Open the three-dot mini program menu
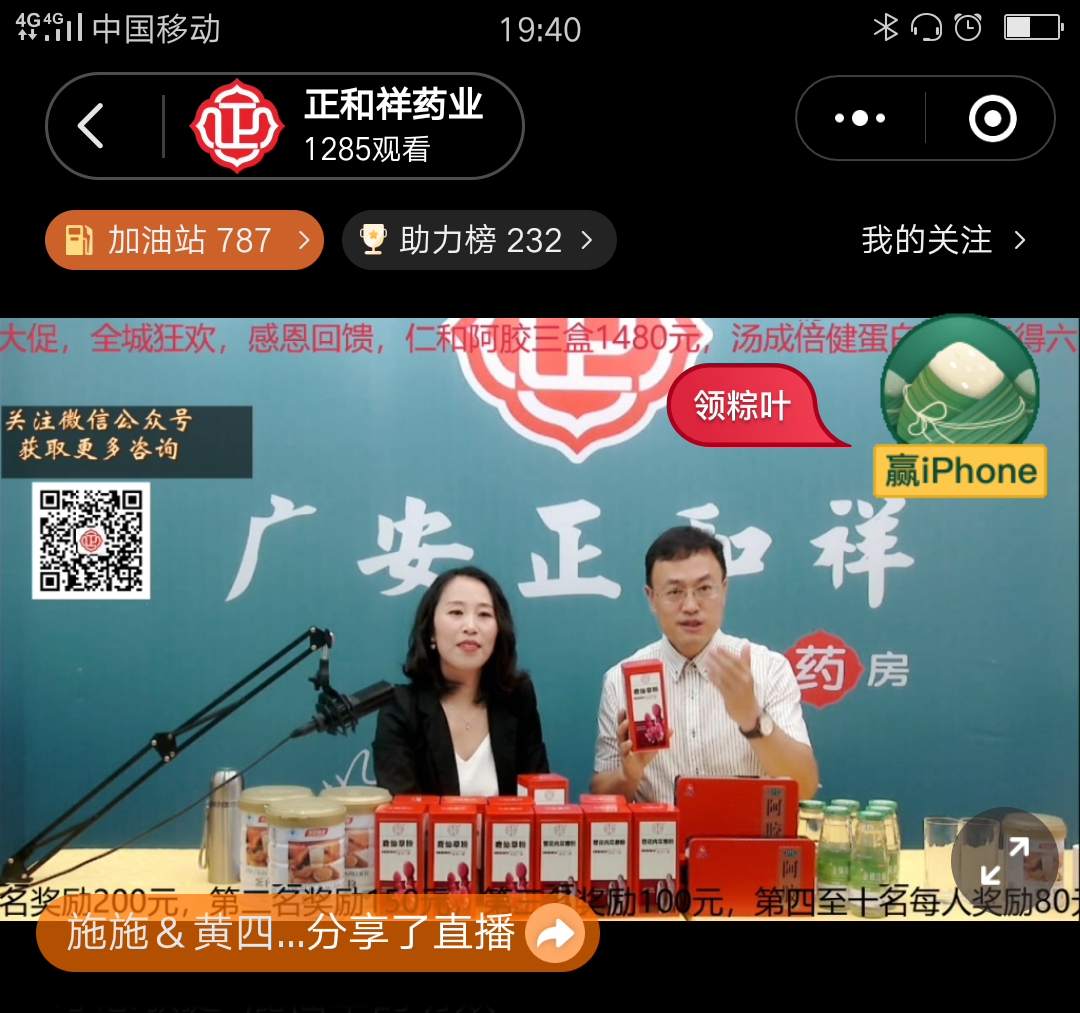The image size is (1080, 1013). (860, 118)
